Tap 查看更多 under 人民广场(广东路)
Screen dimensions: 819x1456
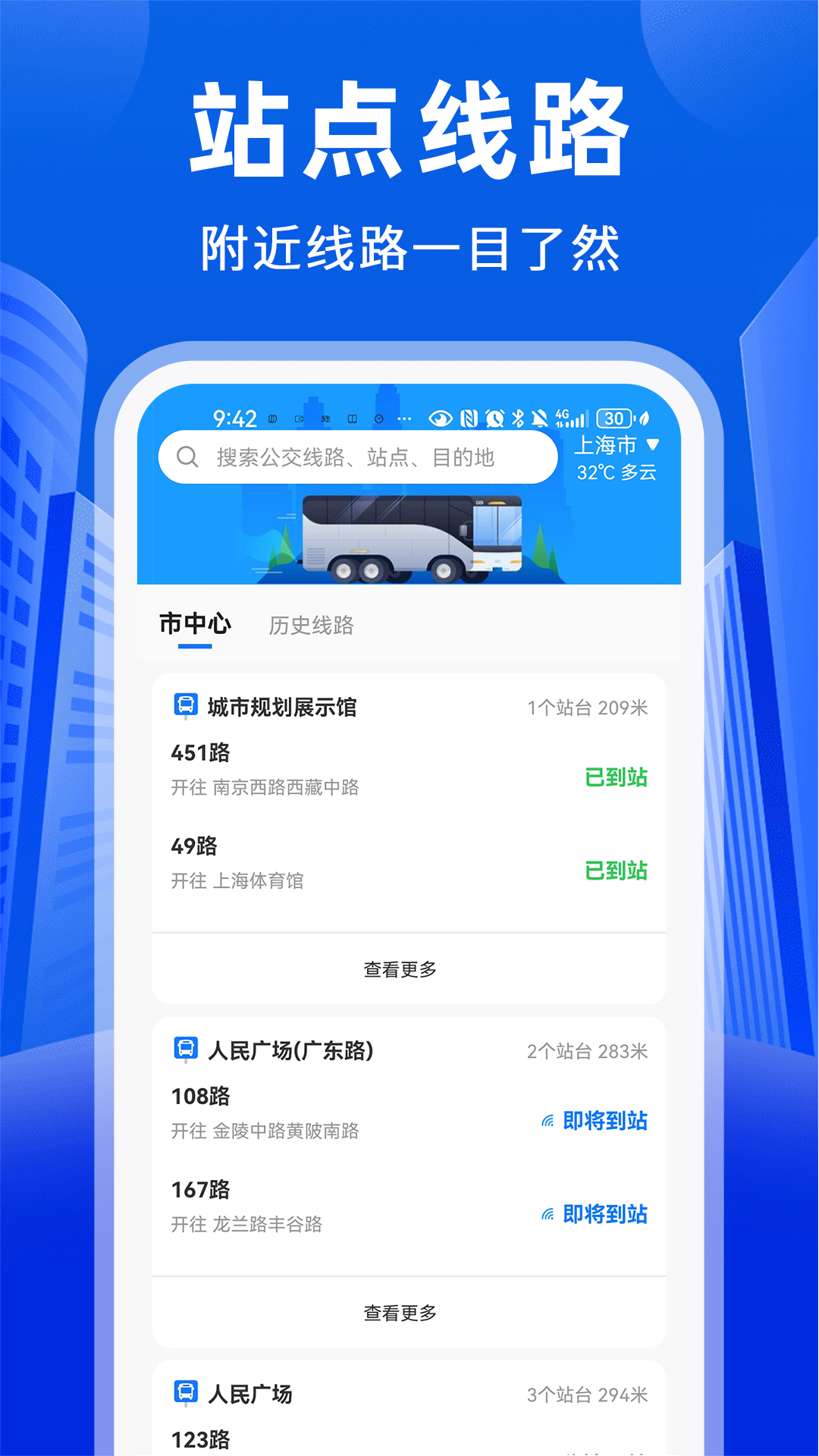click(400, 1312)
